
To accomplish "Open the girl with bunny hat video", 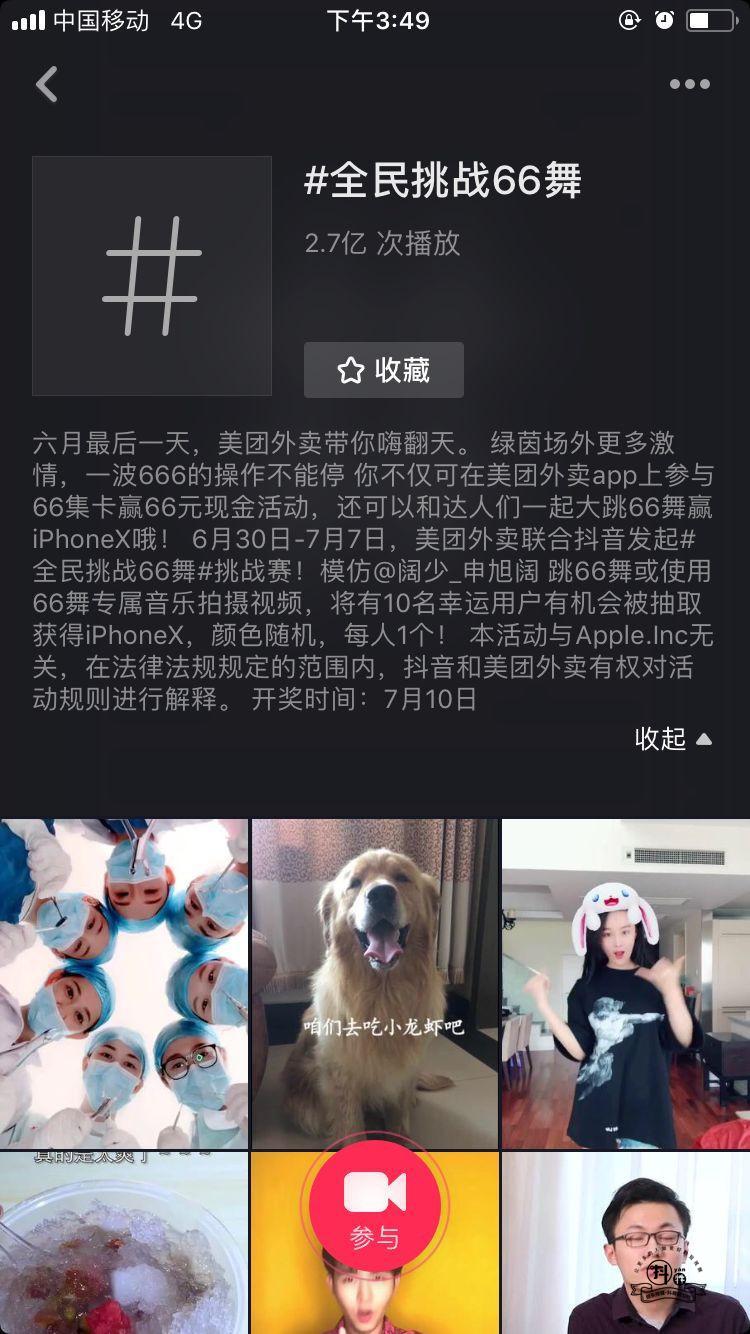I will pyautogui.click(x=626, y=984).
